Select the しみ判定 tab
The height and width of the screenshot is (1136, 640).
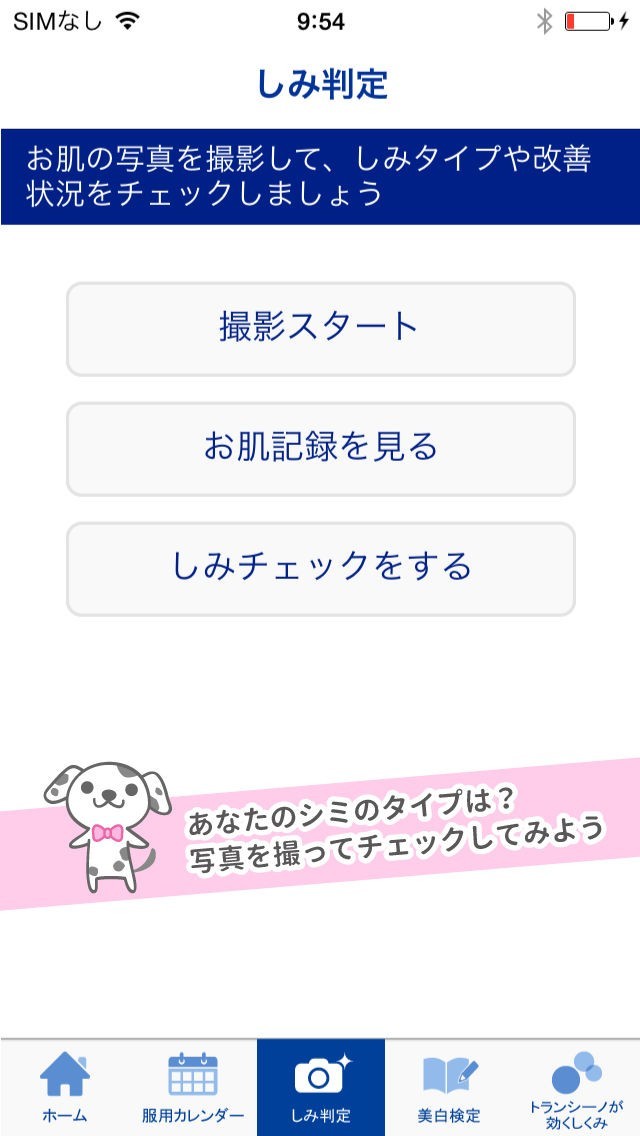click(320, 1087)
